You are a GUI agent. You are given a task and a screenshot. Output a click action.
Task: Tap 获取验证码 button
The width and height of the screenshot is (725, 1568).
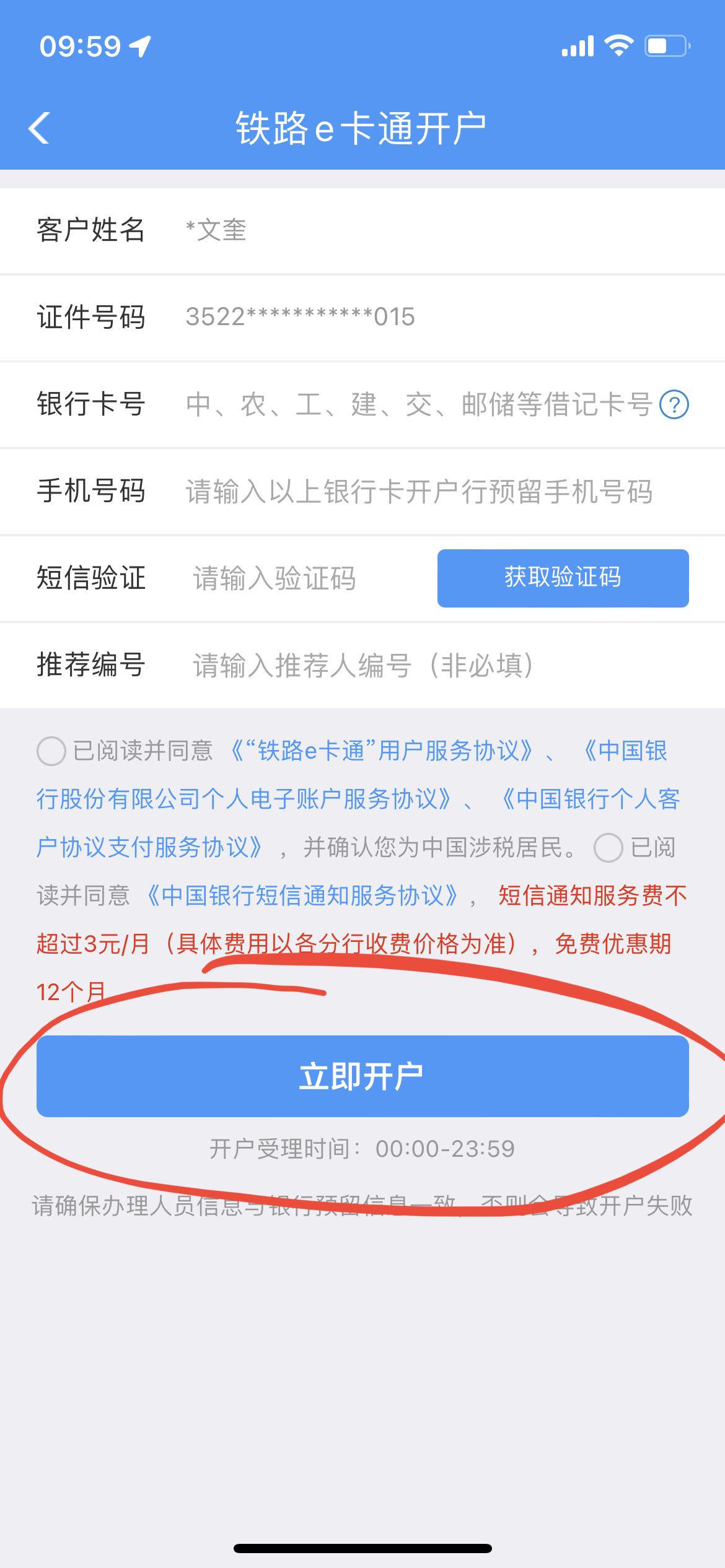(563, 578)
